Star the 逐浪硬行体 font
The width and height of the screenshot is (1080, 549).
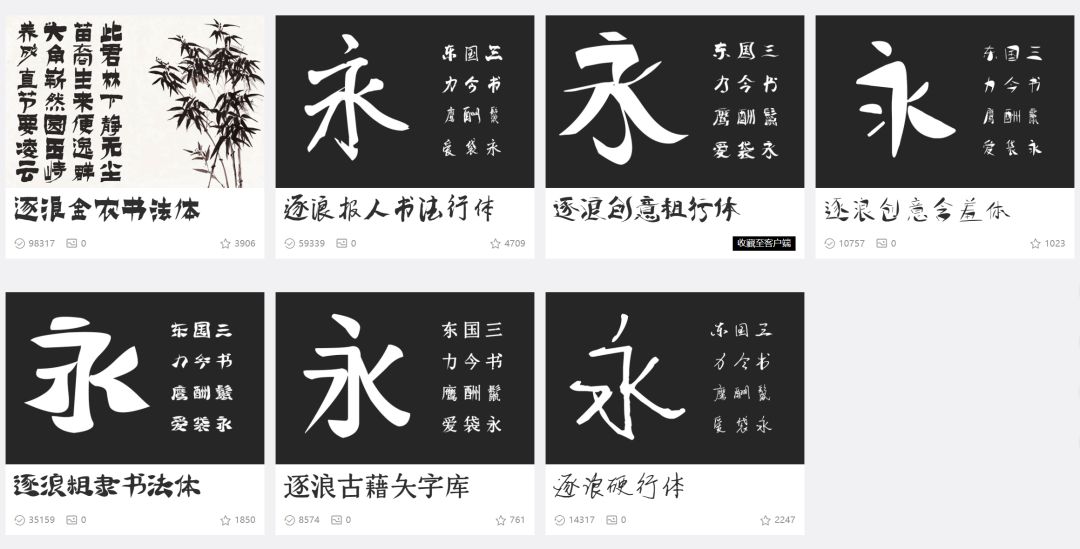[766, 520]
